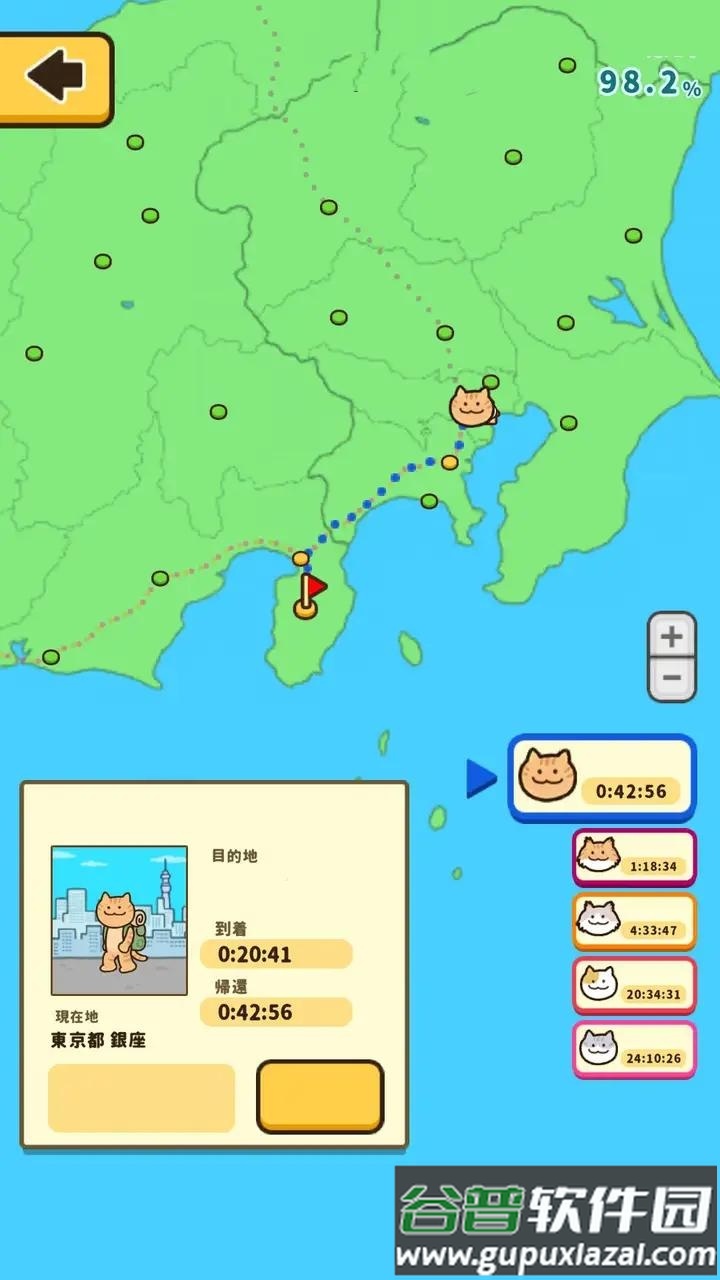Select the traveling cat icon near Tokyo Bay
Viewport: 720px width, 1280px height.
pos(470,405)
